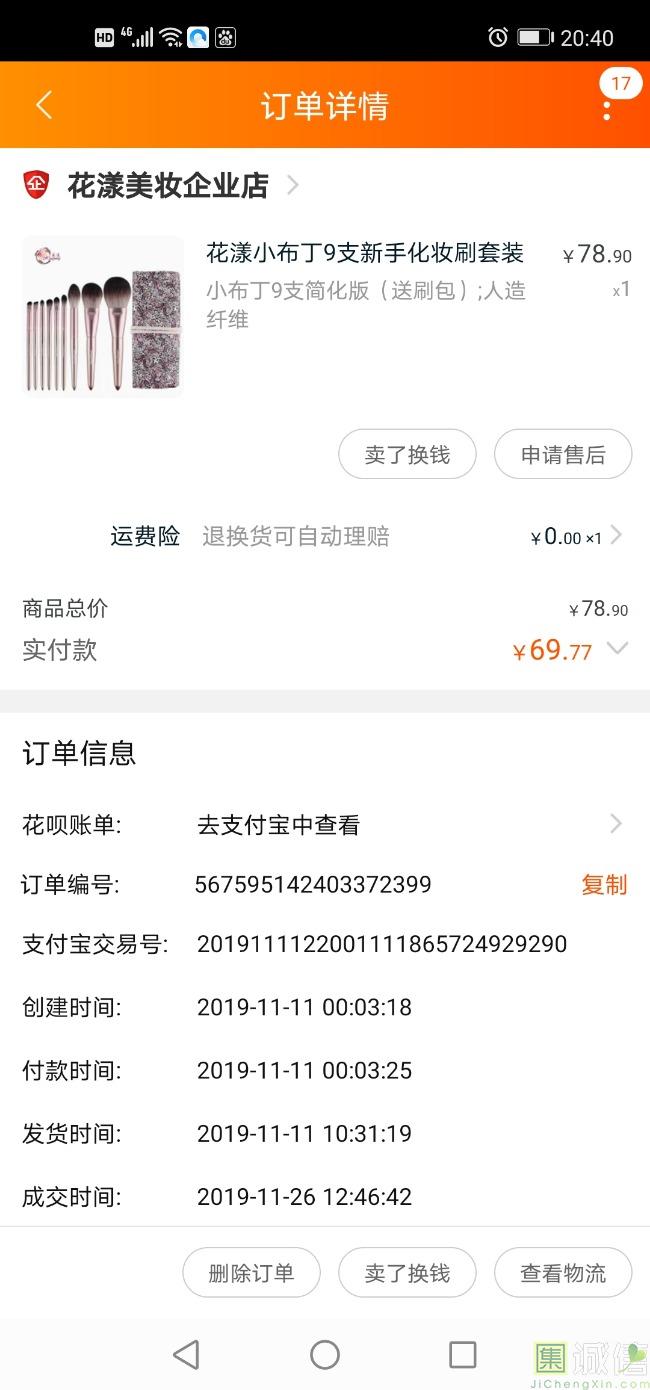Tap 查看物流 to view the logistics

(563, 1273)
